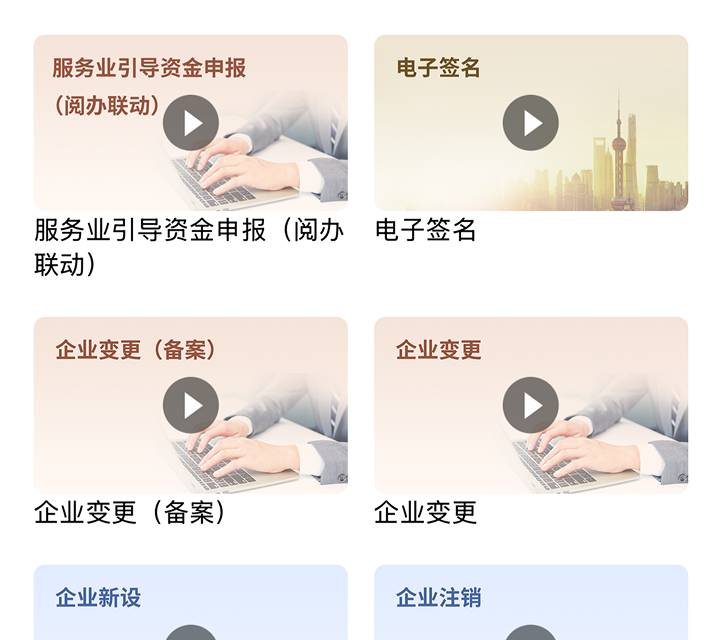Play the 企业变更（备案） video

click(191, 405)
